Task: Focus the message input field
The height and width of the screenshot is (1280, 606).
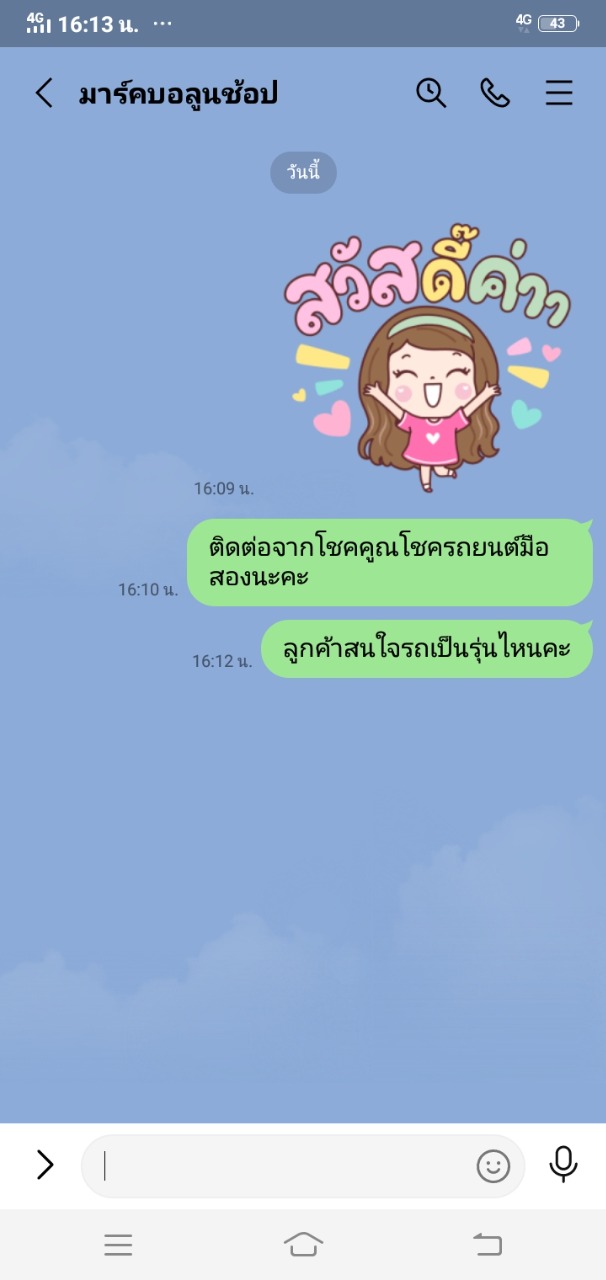Action: (285, 1166)
